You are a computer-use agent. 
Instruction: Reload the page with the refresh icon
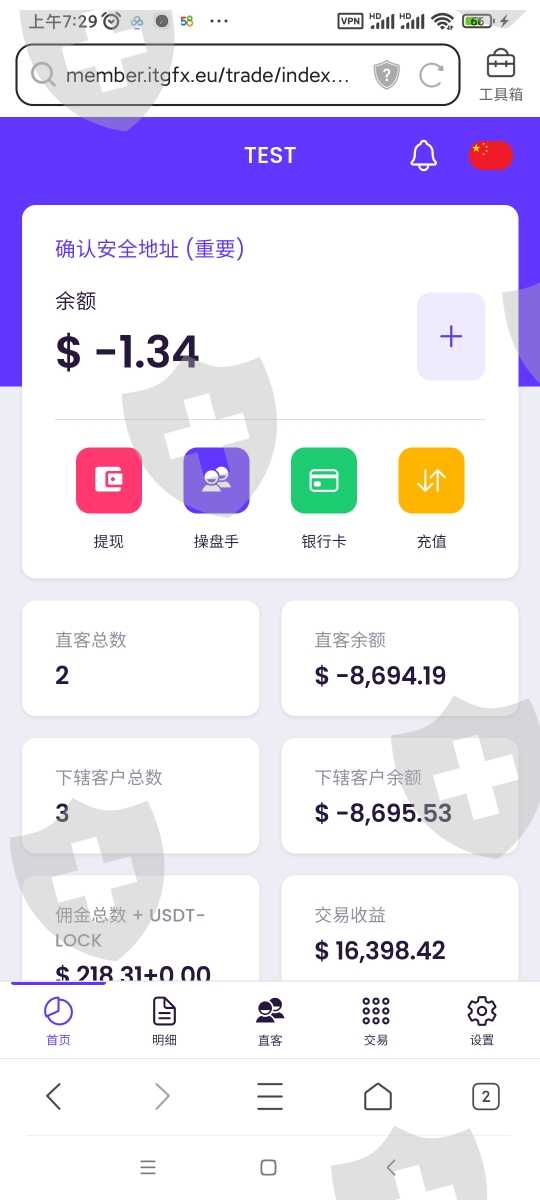point(431,75)
